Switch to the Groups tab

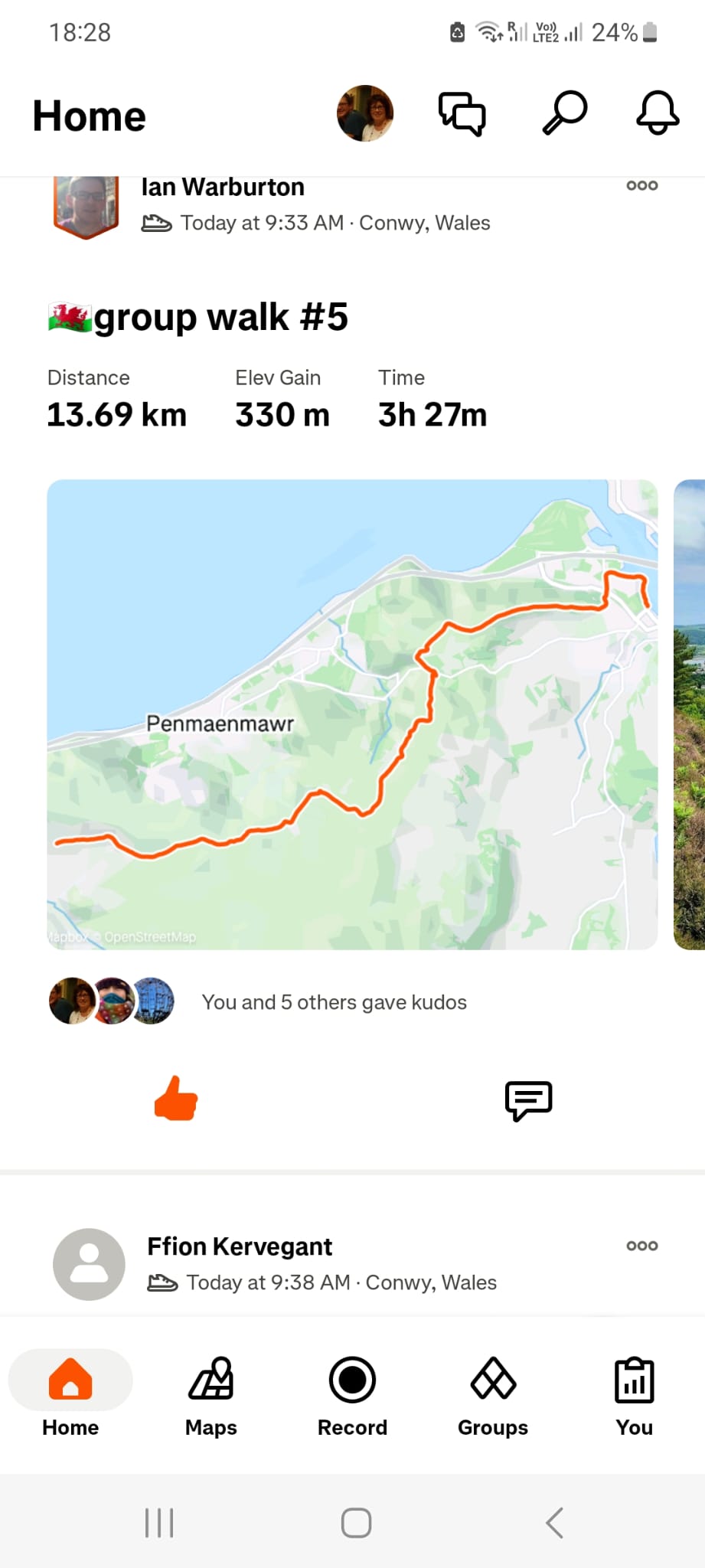(493, 1396)
